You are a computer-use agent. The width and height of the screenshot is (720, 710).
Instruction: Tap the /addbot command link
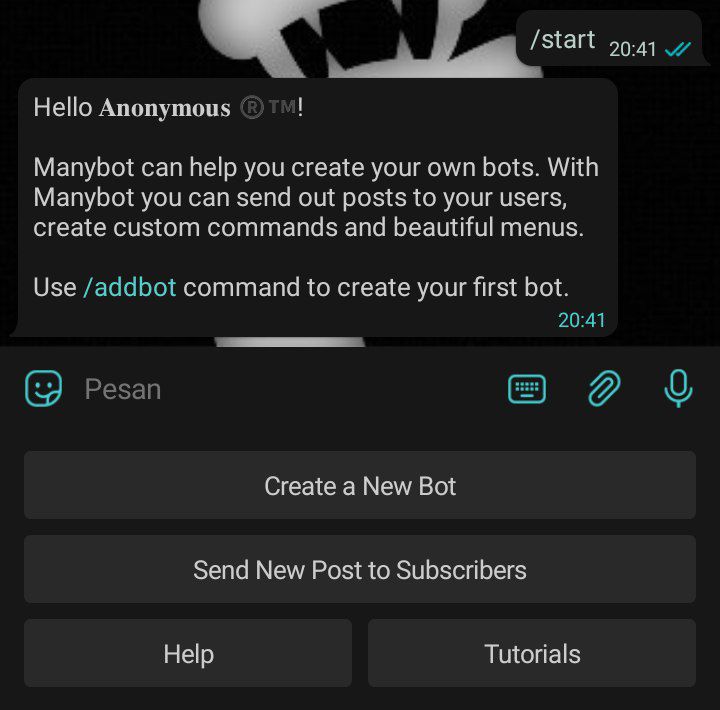tap(130, 288)
